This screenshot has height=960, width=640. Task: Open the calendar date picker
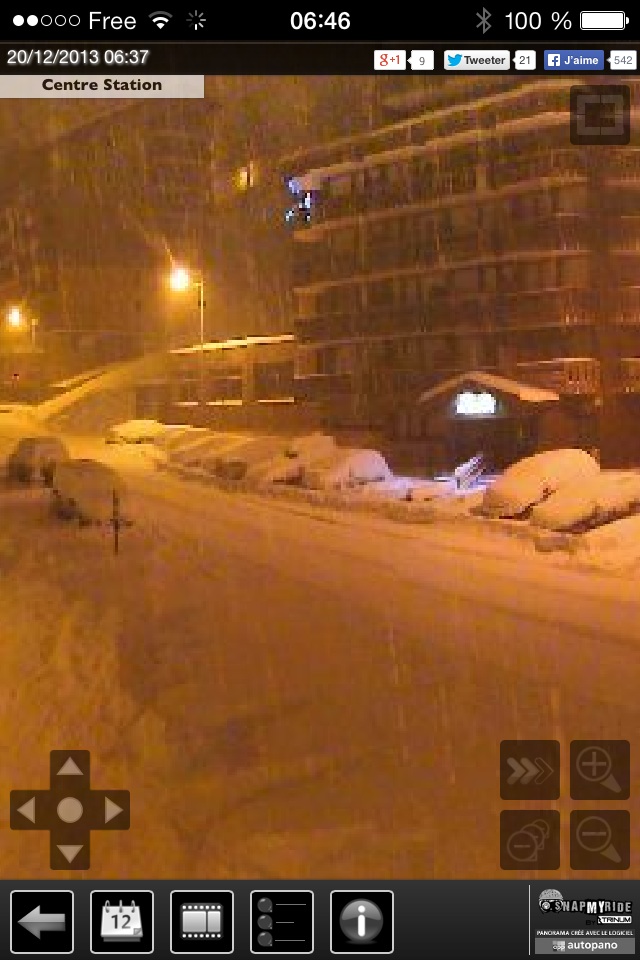[x=122, y=921]
